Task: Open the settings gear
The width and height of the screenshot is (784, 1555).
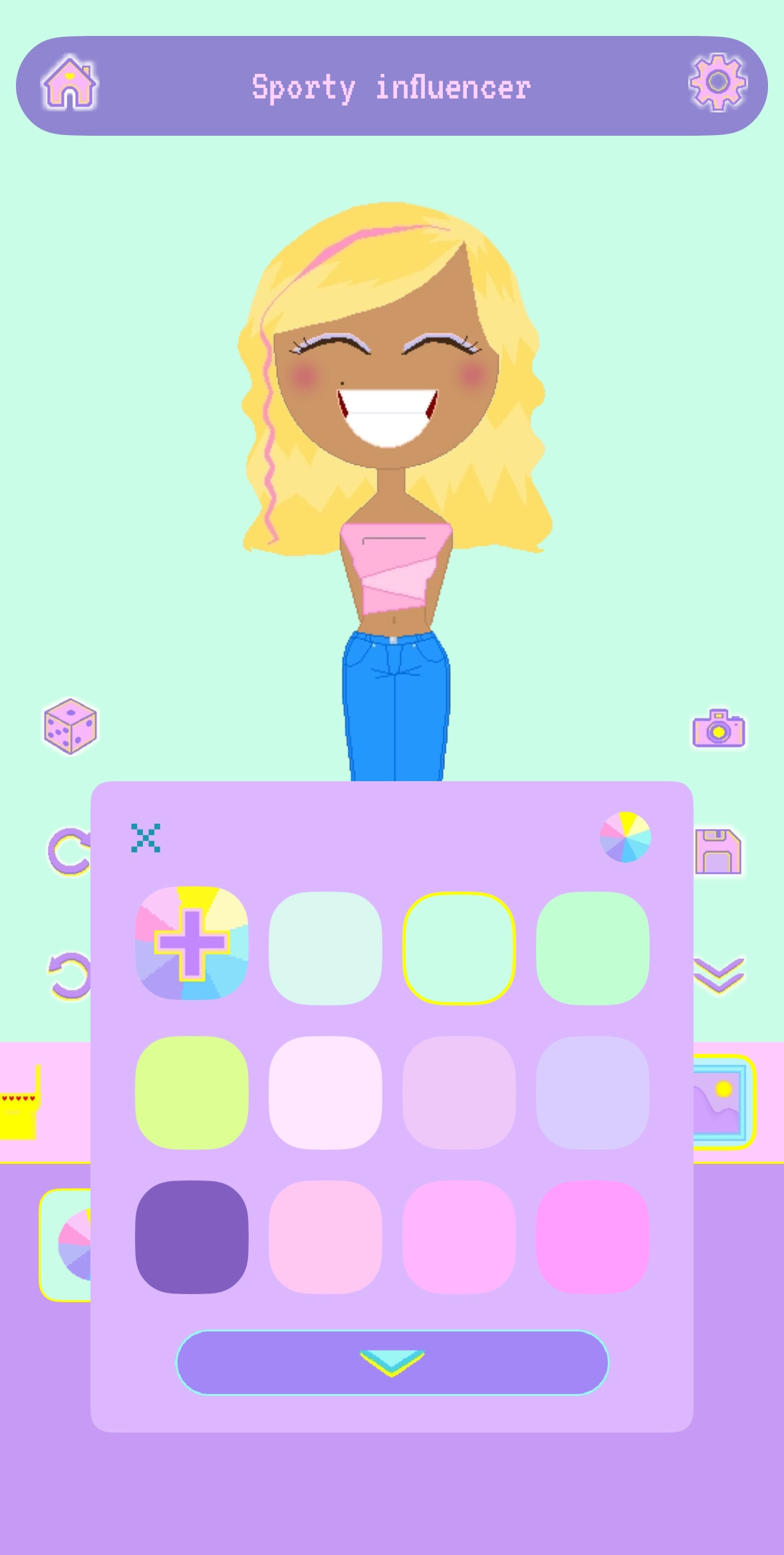Action: (x=718, y=83)
